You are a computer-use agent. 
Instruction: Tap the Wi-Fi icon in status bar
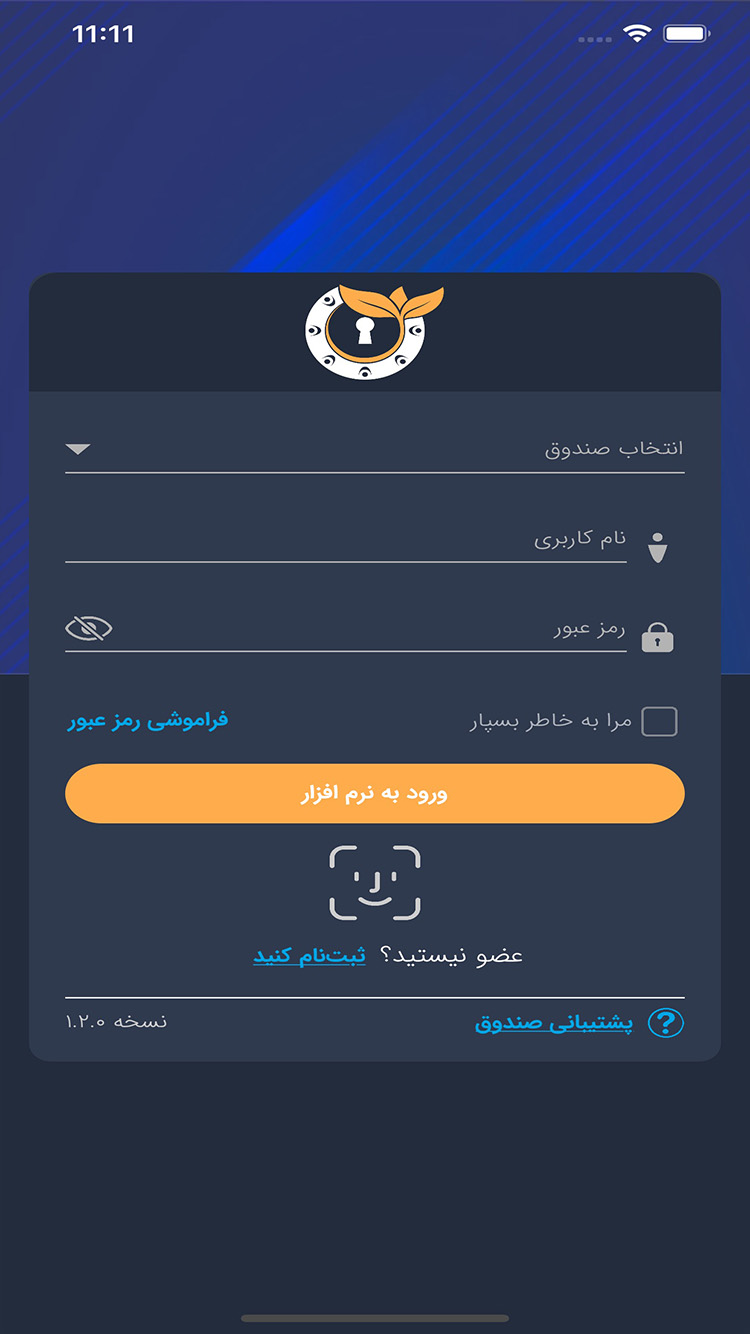(637, 32)
